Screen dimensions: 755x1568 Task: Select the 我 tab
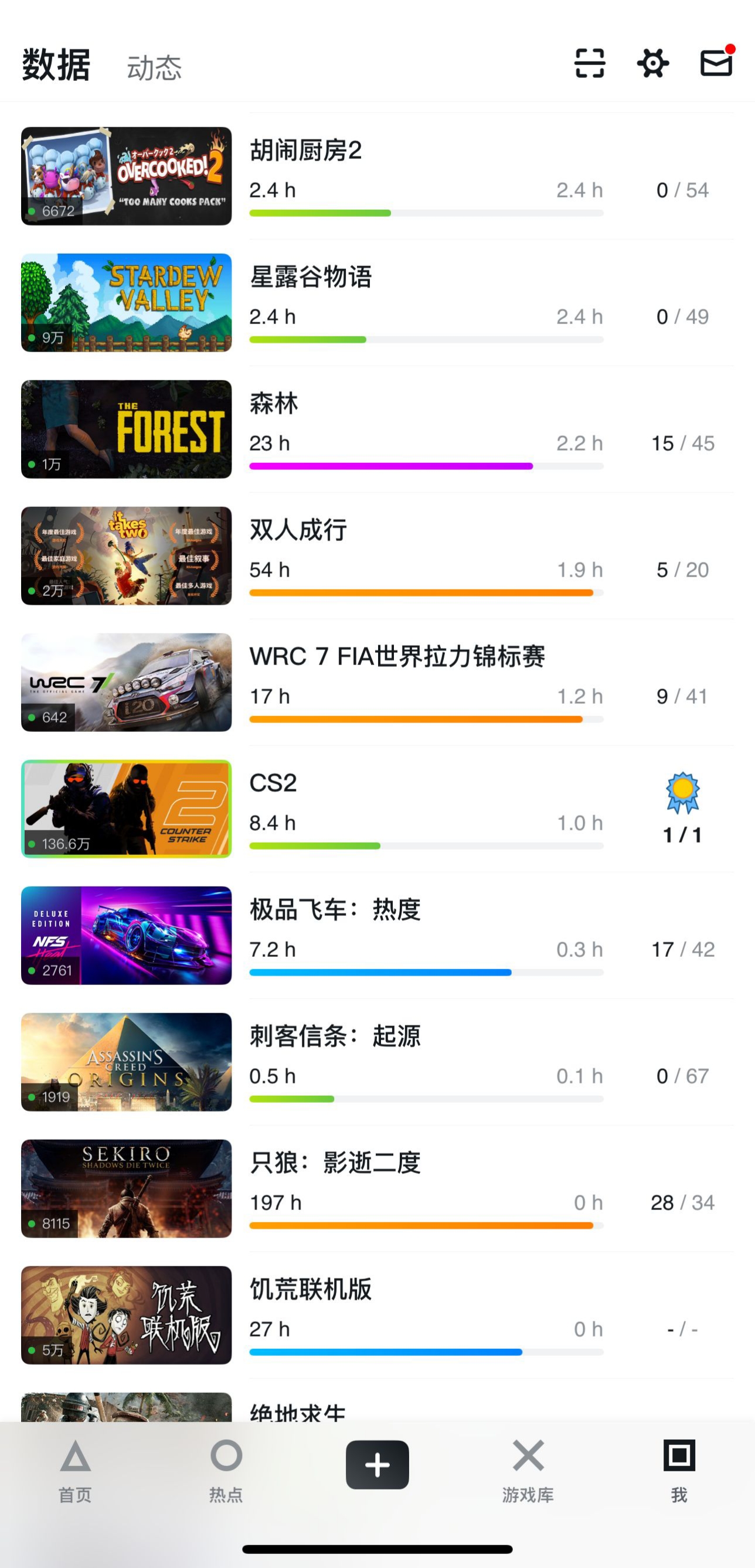coord(679,1471)
